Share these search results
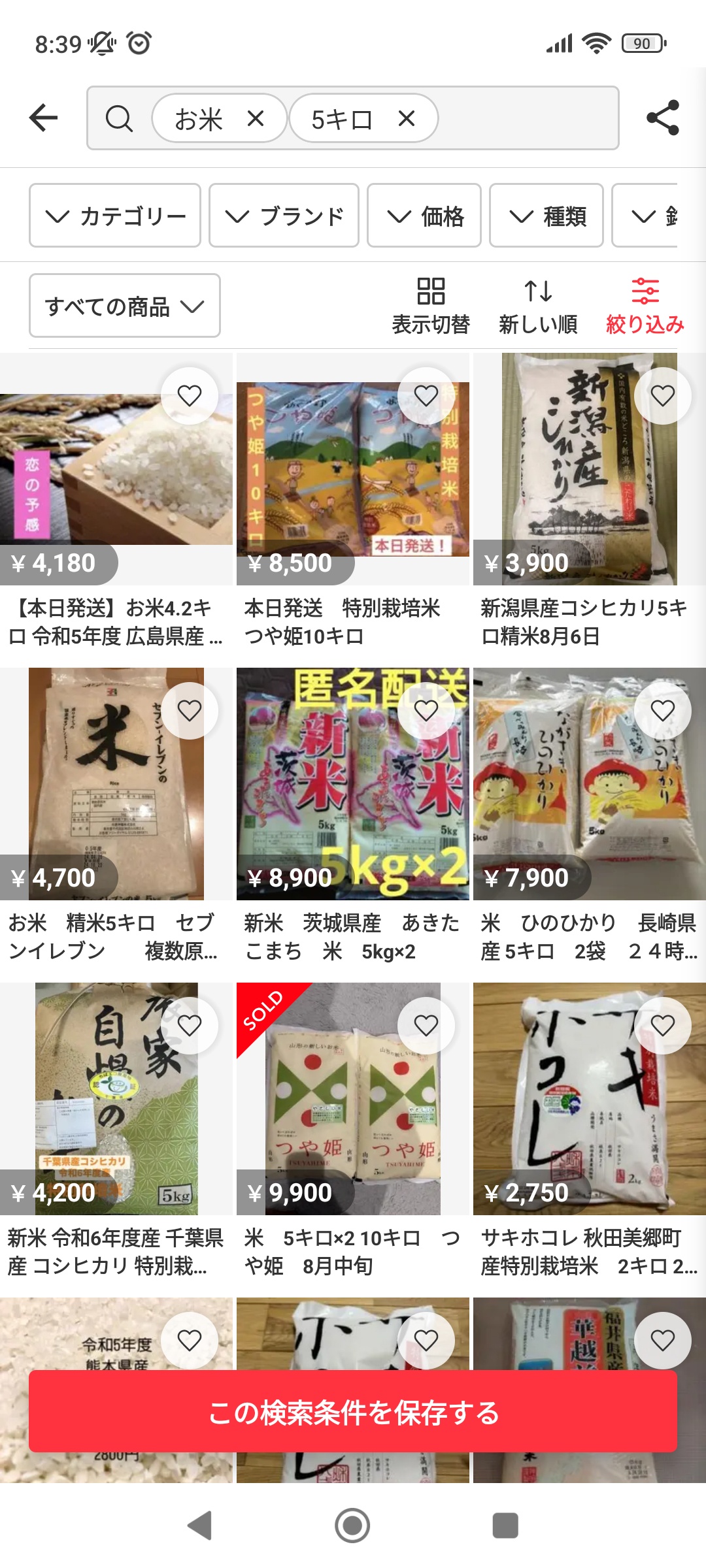 tap(662, 118)
